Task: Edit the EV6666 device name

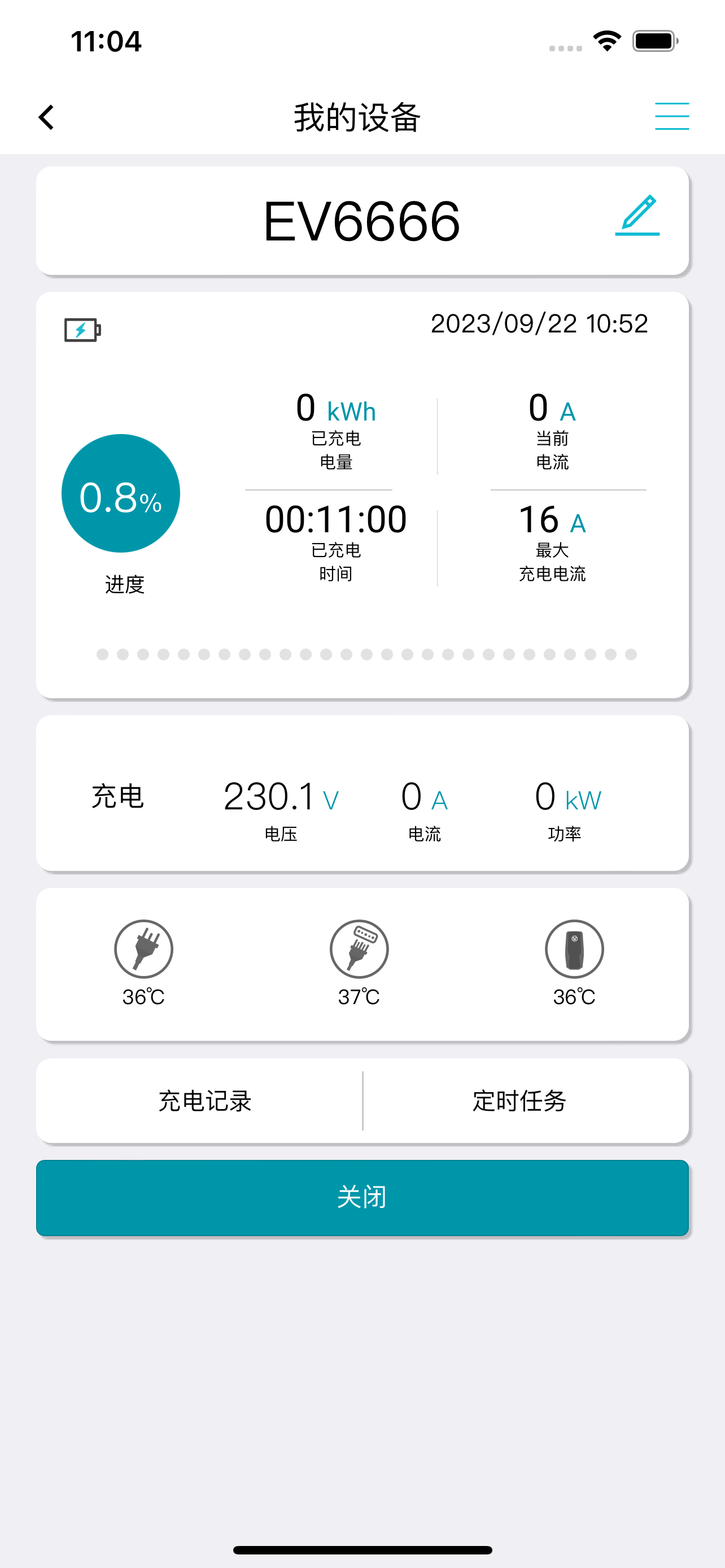Action: [637, 215]
